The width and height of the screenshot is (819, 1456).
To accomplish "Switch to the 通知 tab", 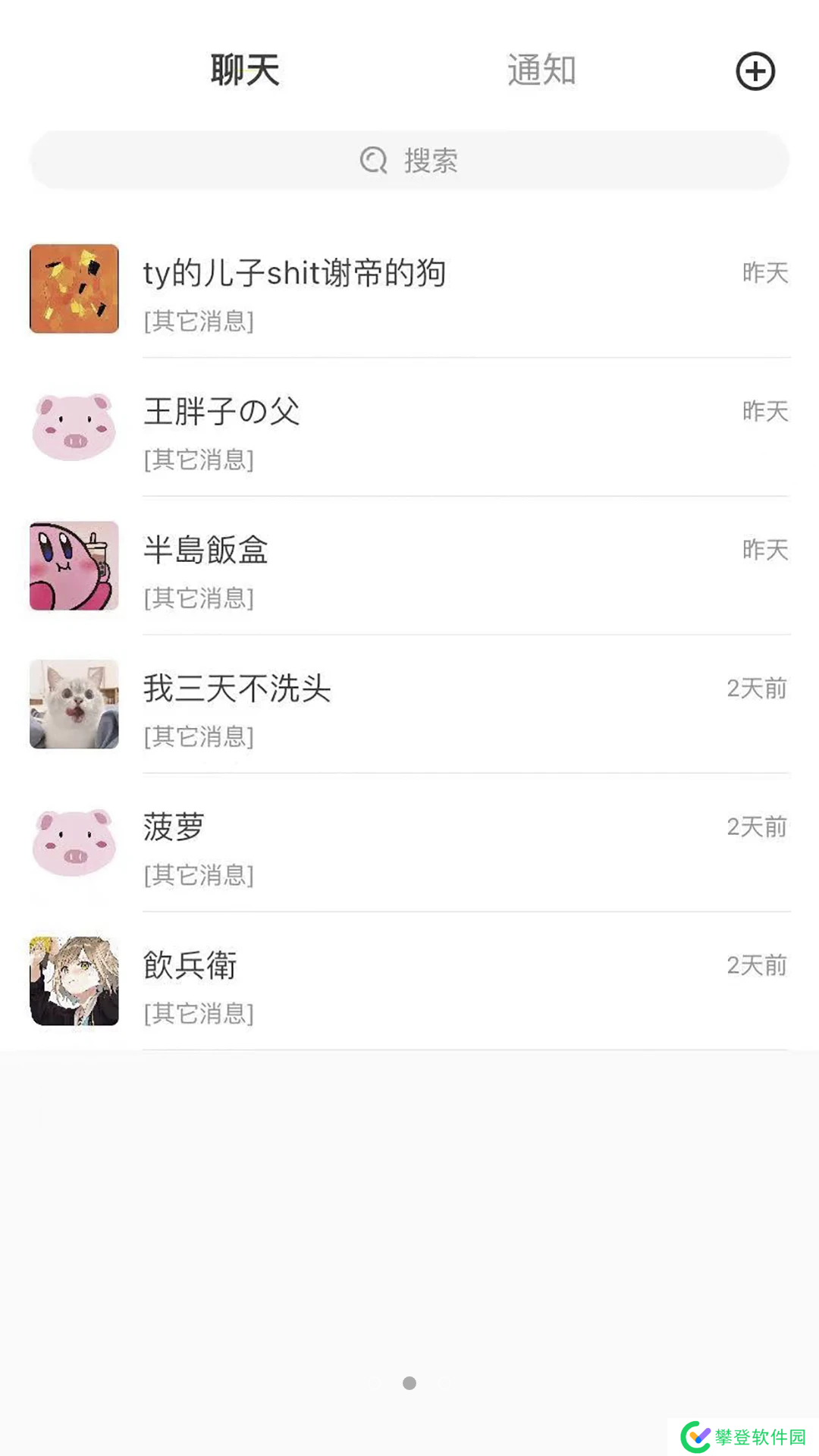I will 541,71.
